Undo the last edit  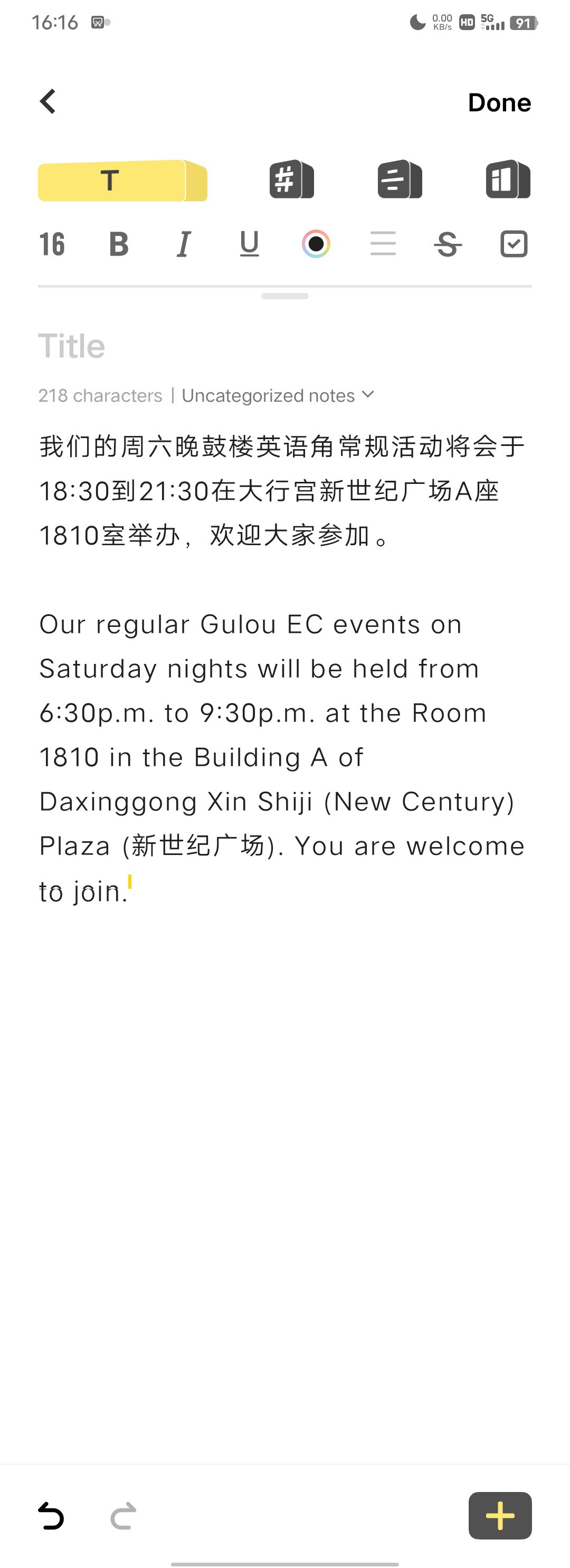click(x=51, y=1515)
